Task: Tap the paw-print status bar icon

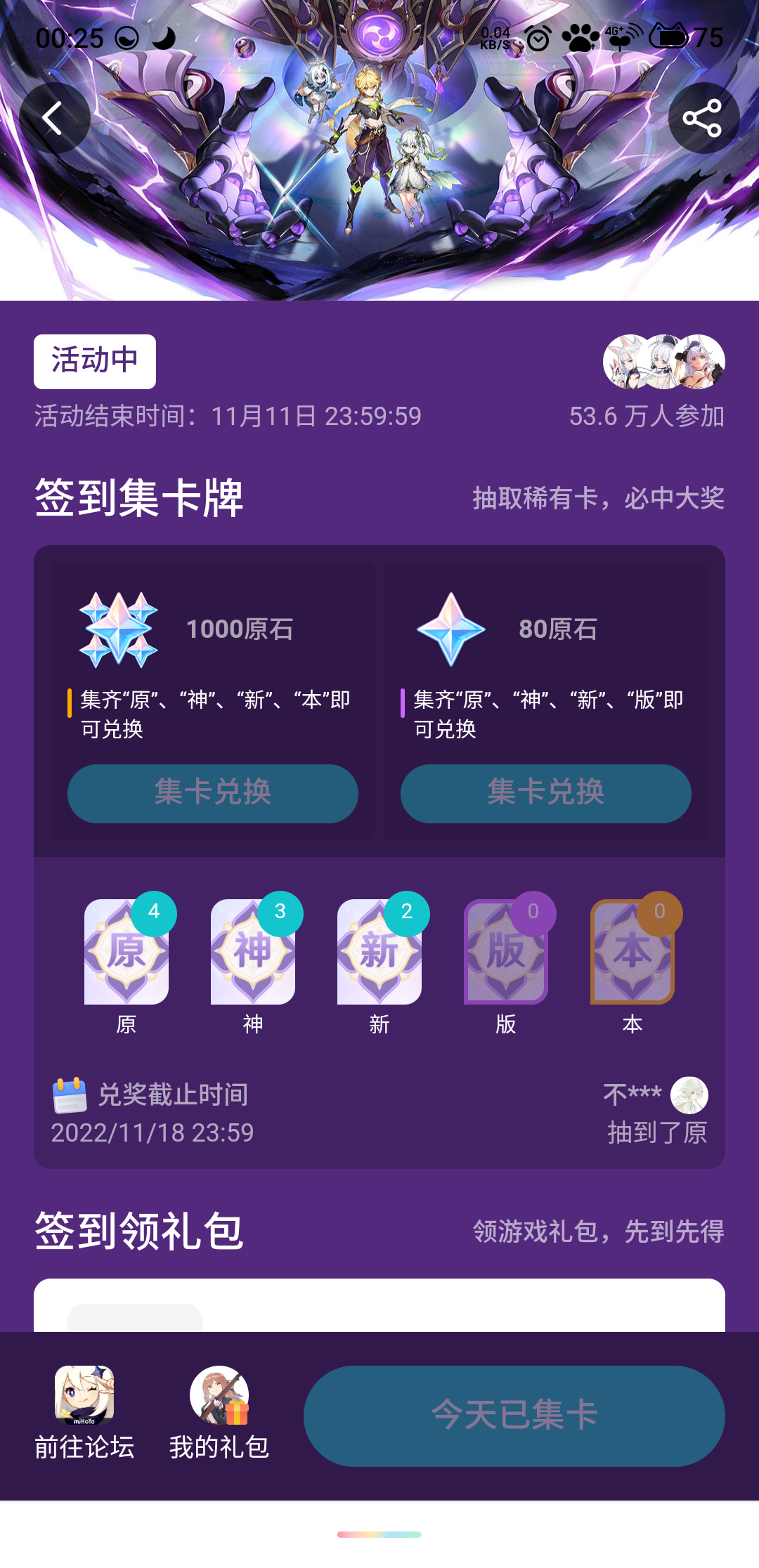Action: 578,38
